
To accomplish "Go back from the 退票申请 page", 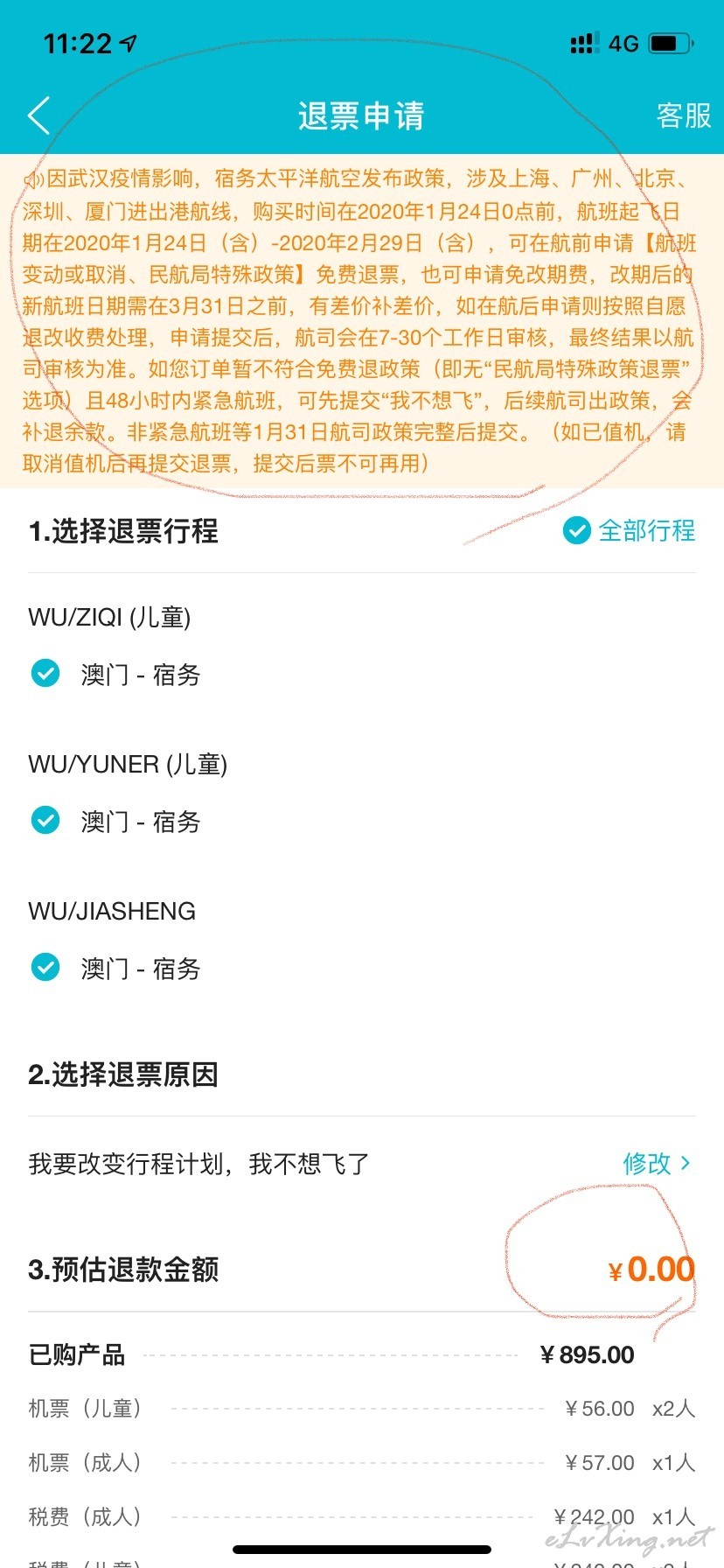I will coord(39,115).
